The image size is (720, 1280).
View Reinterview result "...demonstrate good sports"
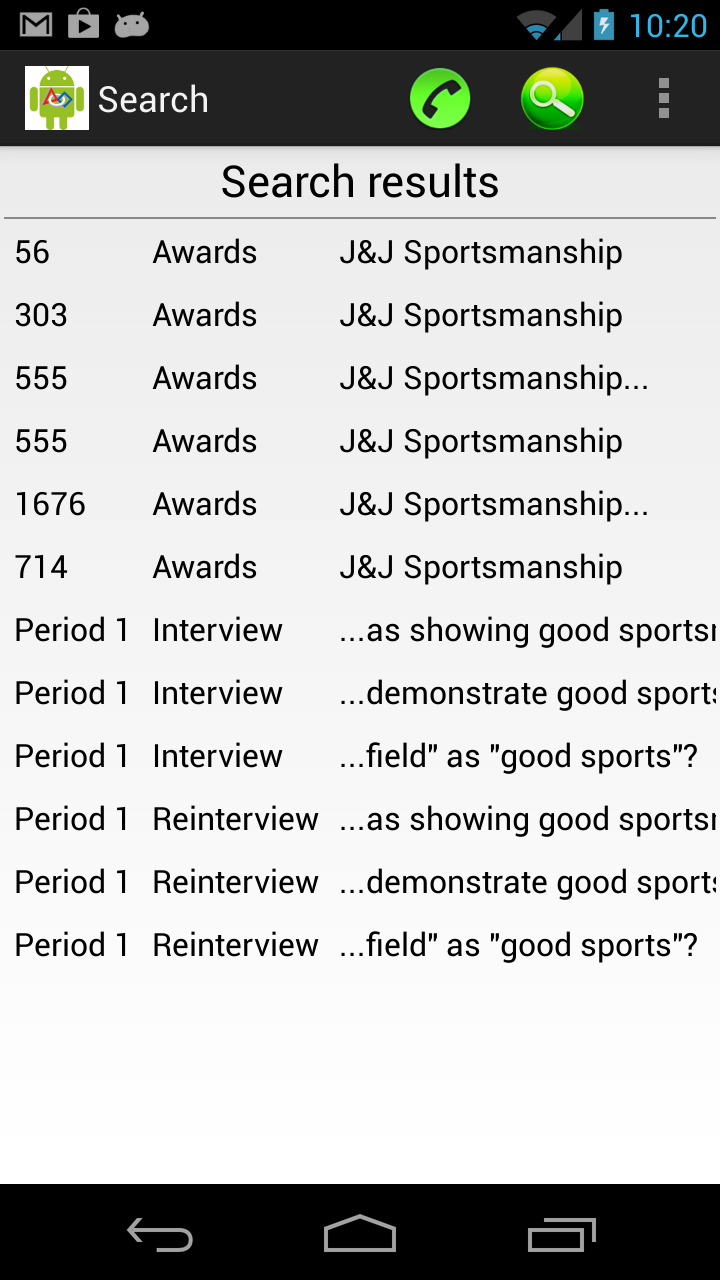click(x=360, y=882)
